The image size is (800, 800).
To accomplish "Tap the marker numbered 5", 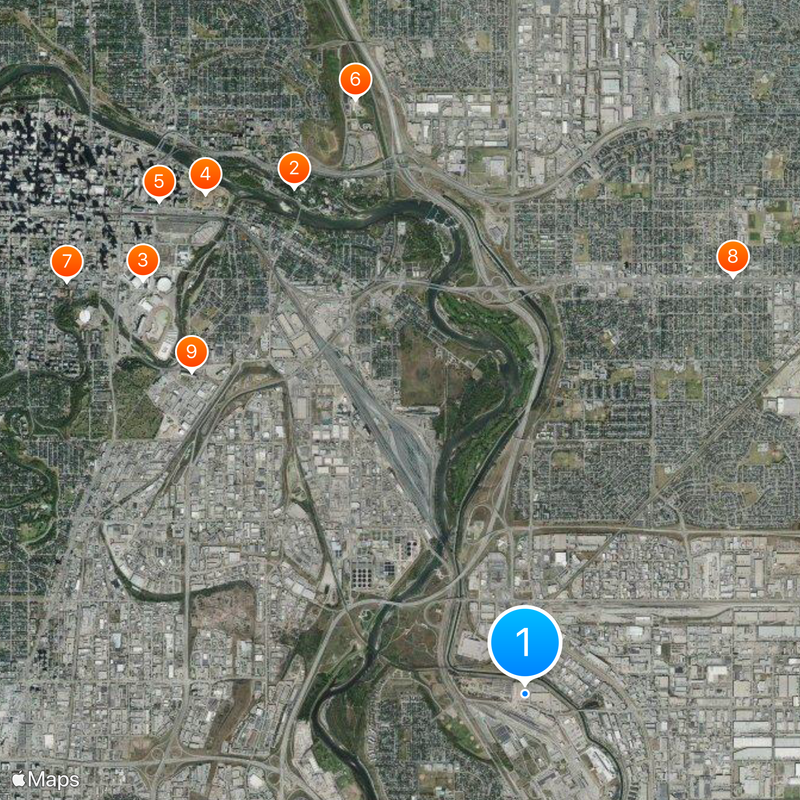I will pos(159,182).
